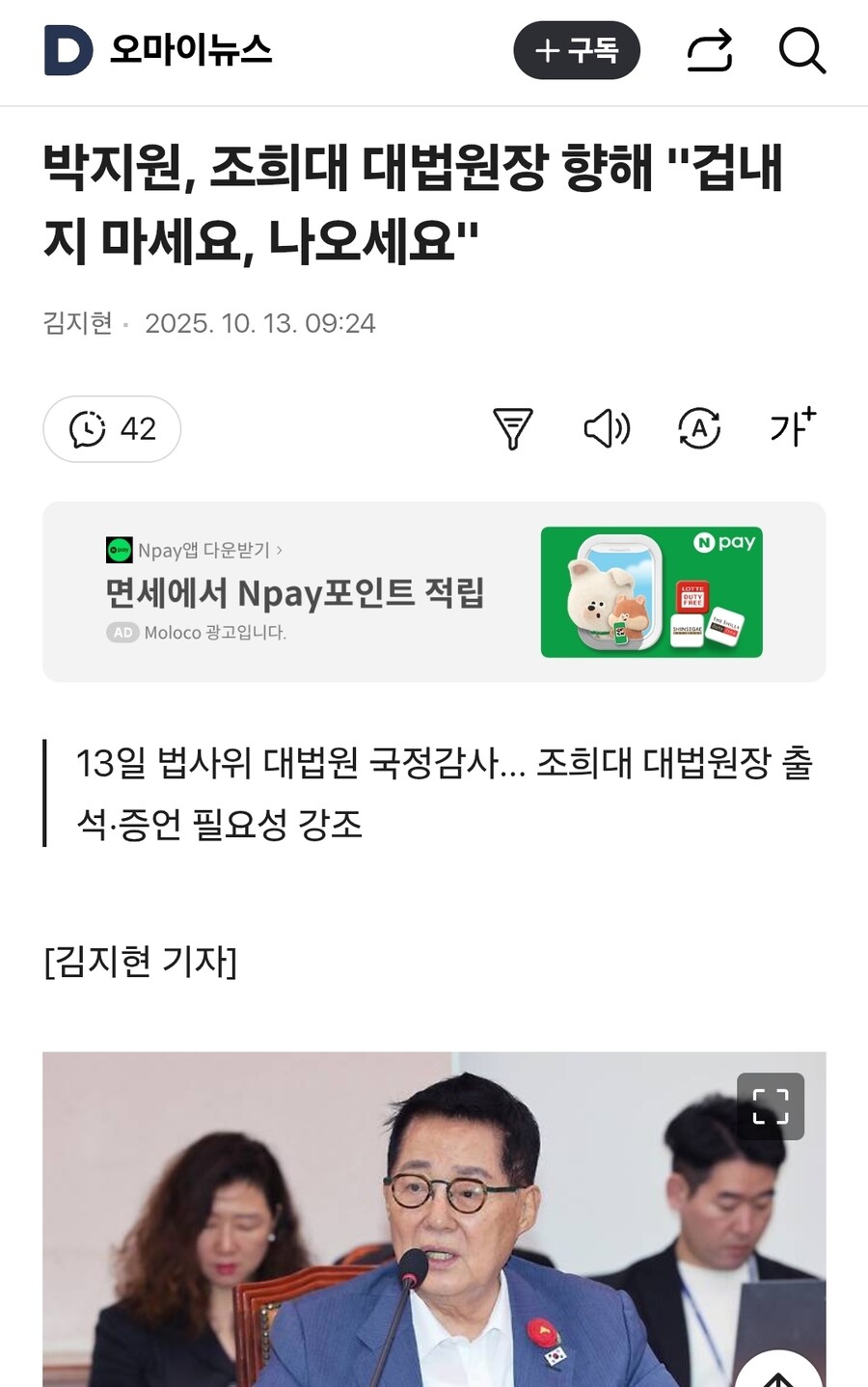
Task: Jump back to the top of the page
Action: [x=778, y=1372]
